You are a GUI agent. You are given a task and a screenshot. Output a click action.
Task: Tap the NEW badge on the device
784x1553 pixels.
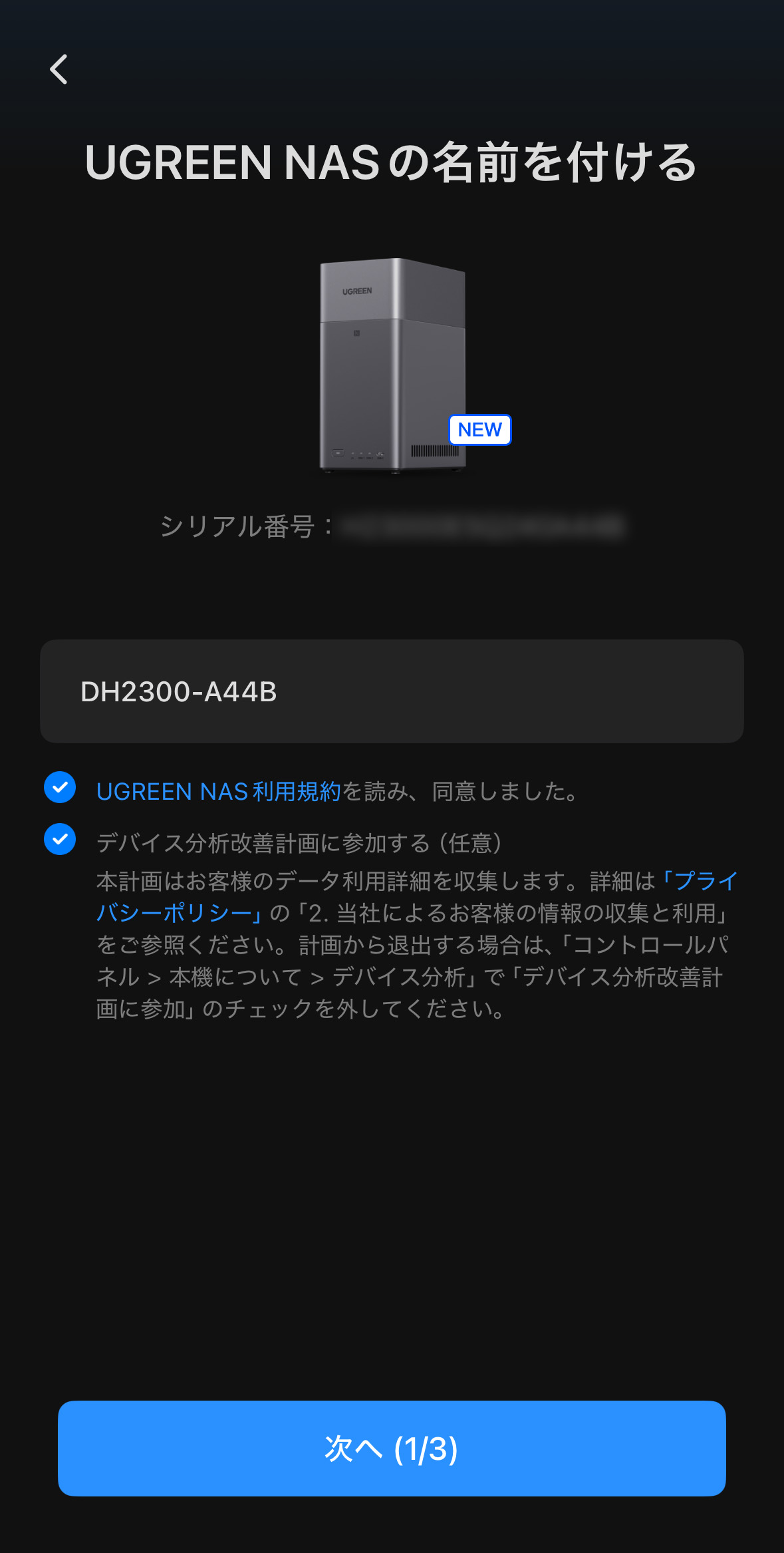[480, 429]
